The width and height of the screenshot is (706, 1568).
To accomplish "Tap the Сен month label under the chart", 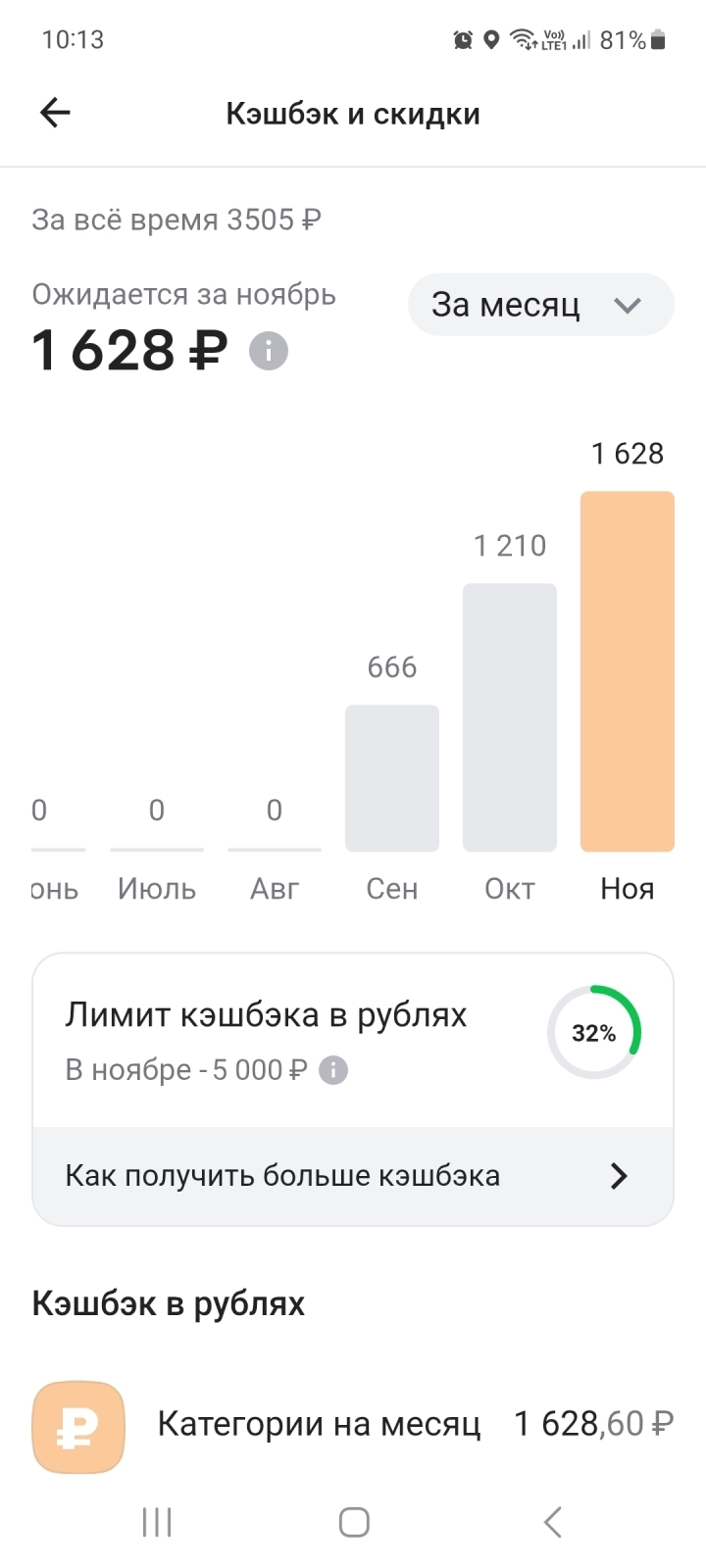I will (391, 889).
